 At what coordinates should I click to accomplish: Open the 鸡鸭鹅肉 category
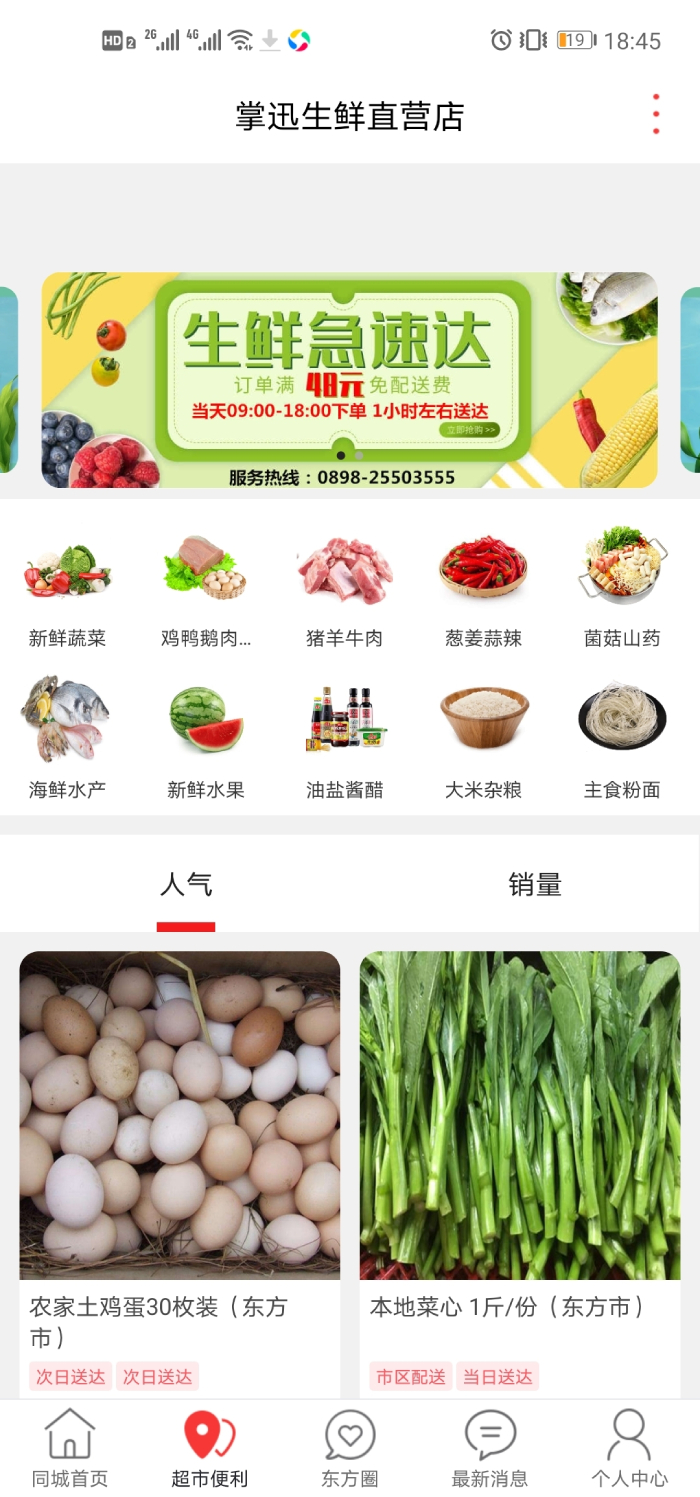206,592
